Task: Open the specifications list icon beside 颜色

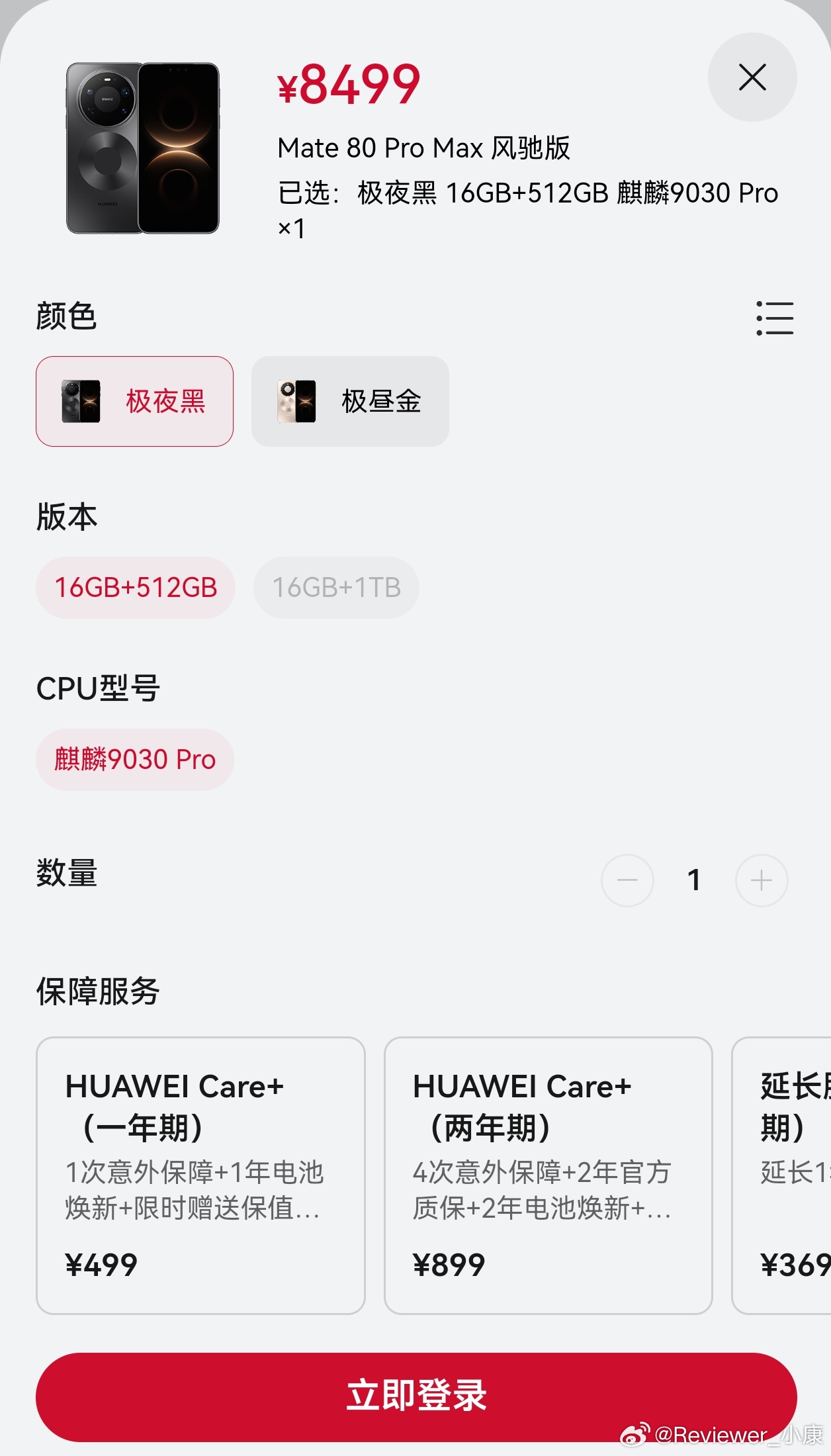Action: [x=775, y=318]
